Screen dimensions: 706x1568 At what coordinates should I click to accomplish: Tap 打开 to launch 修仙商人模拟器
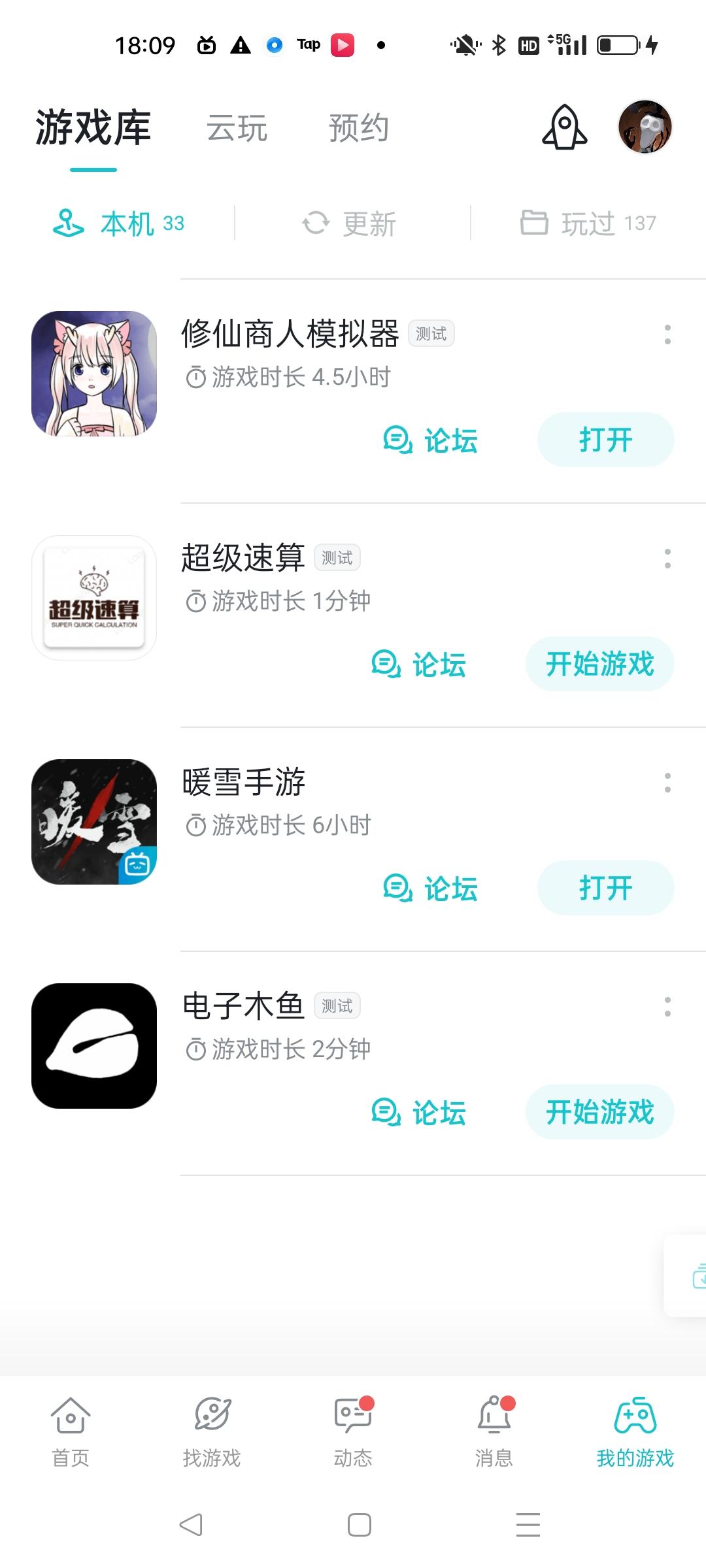point(605,440)
